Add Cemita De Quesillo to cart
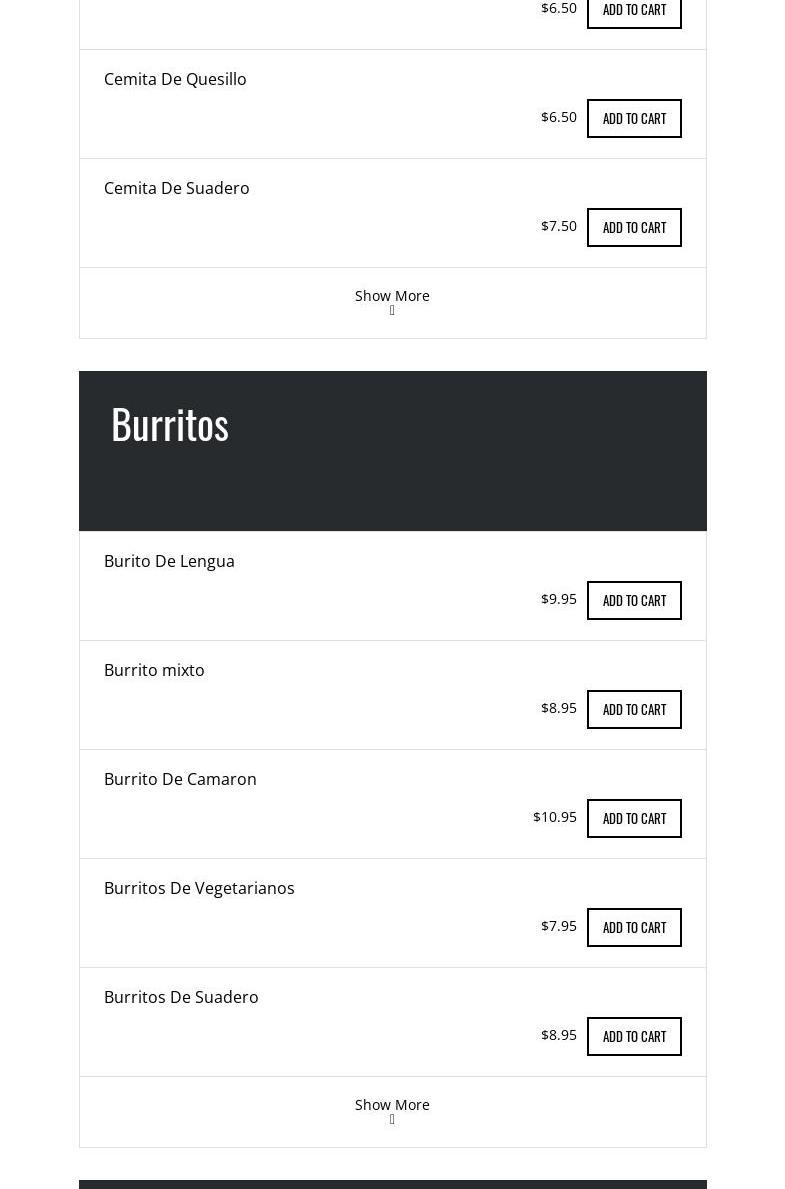 point(634,118)
